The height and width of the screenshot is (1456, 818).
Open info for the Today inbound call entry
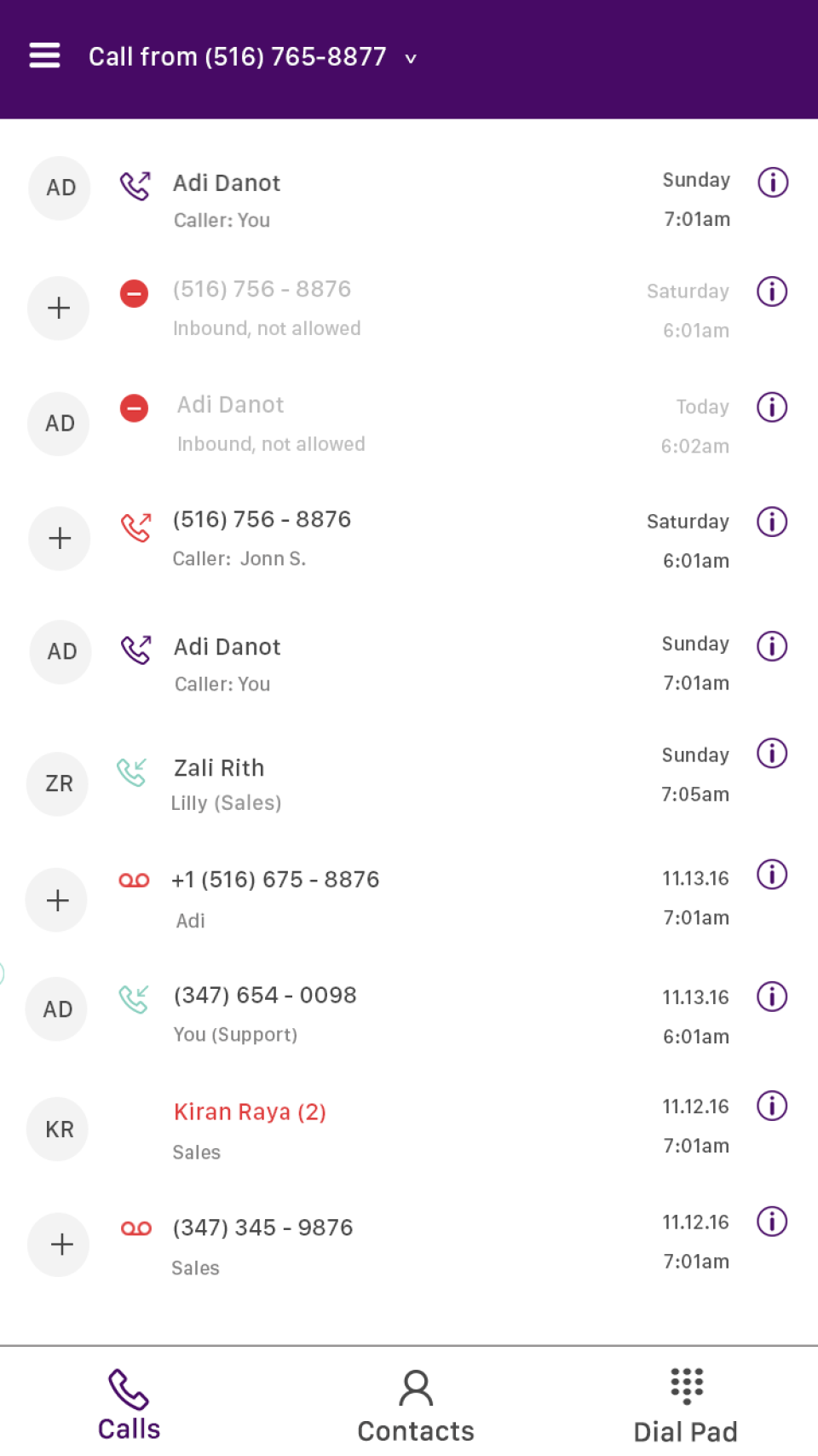(x=771, y=407)
